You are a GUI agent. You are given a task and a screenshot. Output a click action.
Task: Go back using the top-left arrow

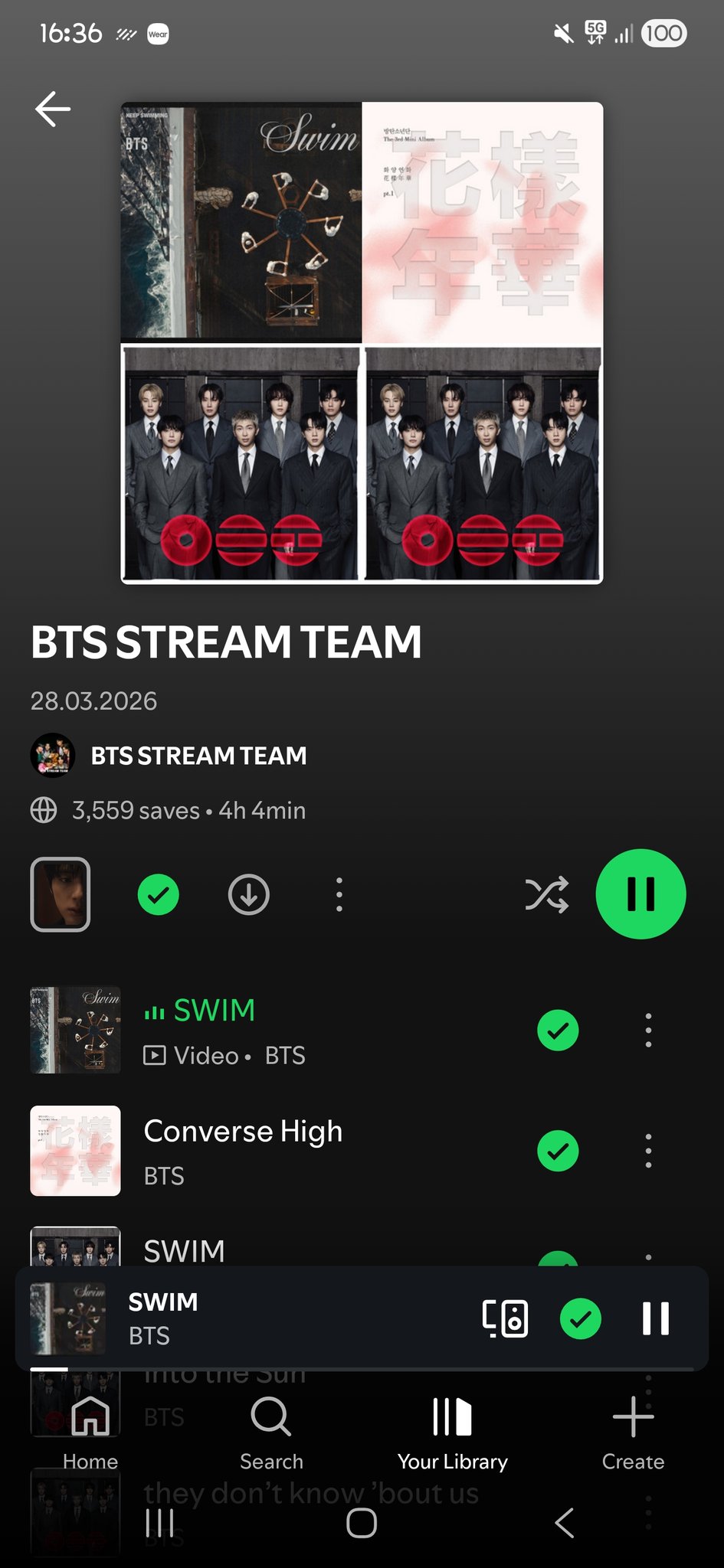click(x=53, y=109)
